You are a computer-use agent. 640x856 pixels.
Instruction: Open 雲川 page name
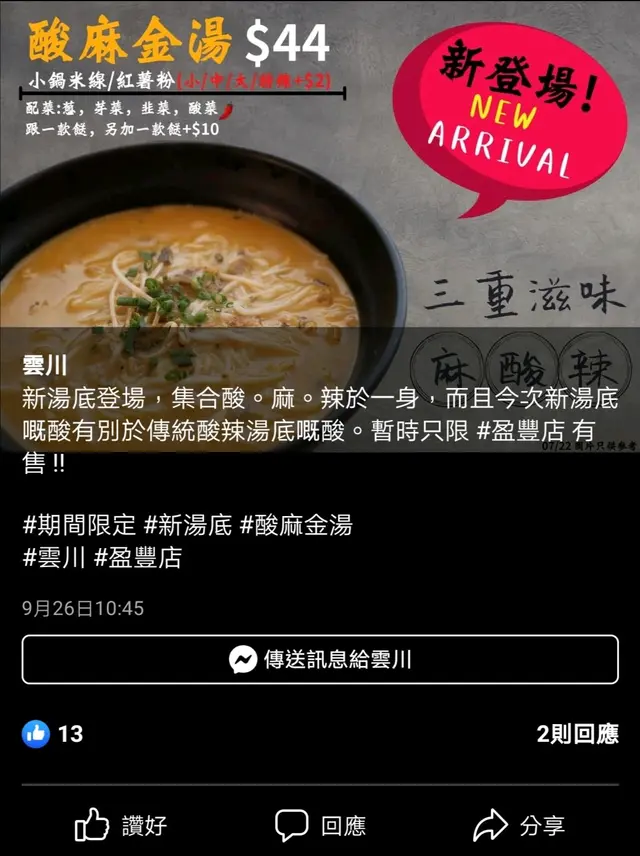click(x=44, y=365)
